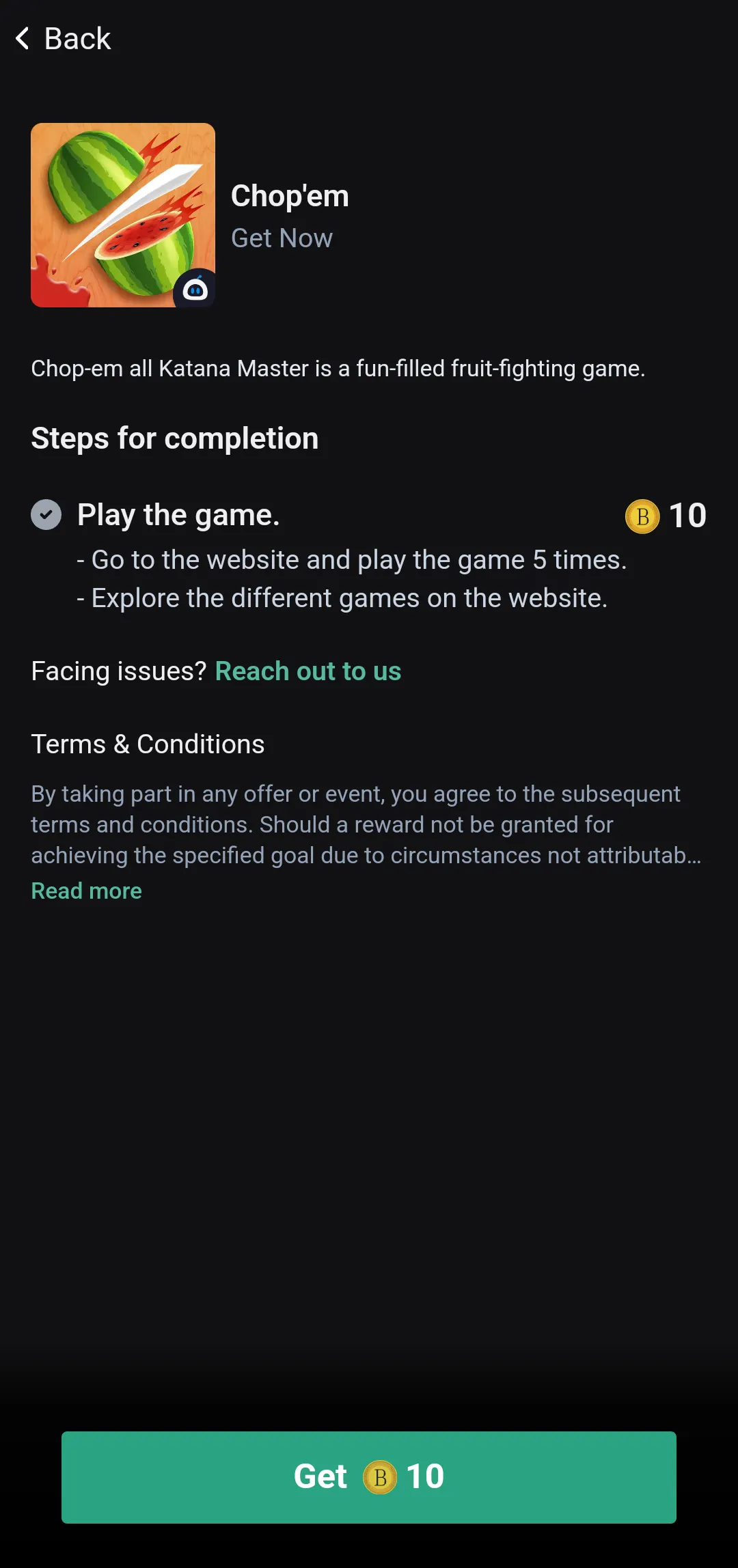Expand the Terms and Conditions with Read more
Viewport: 738px width, 1568px height.
85,890
